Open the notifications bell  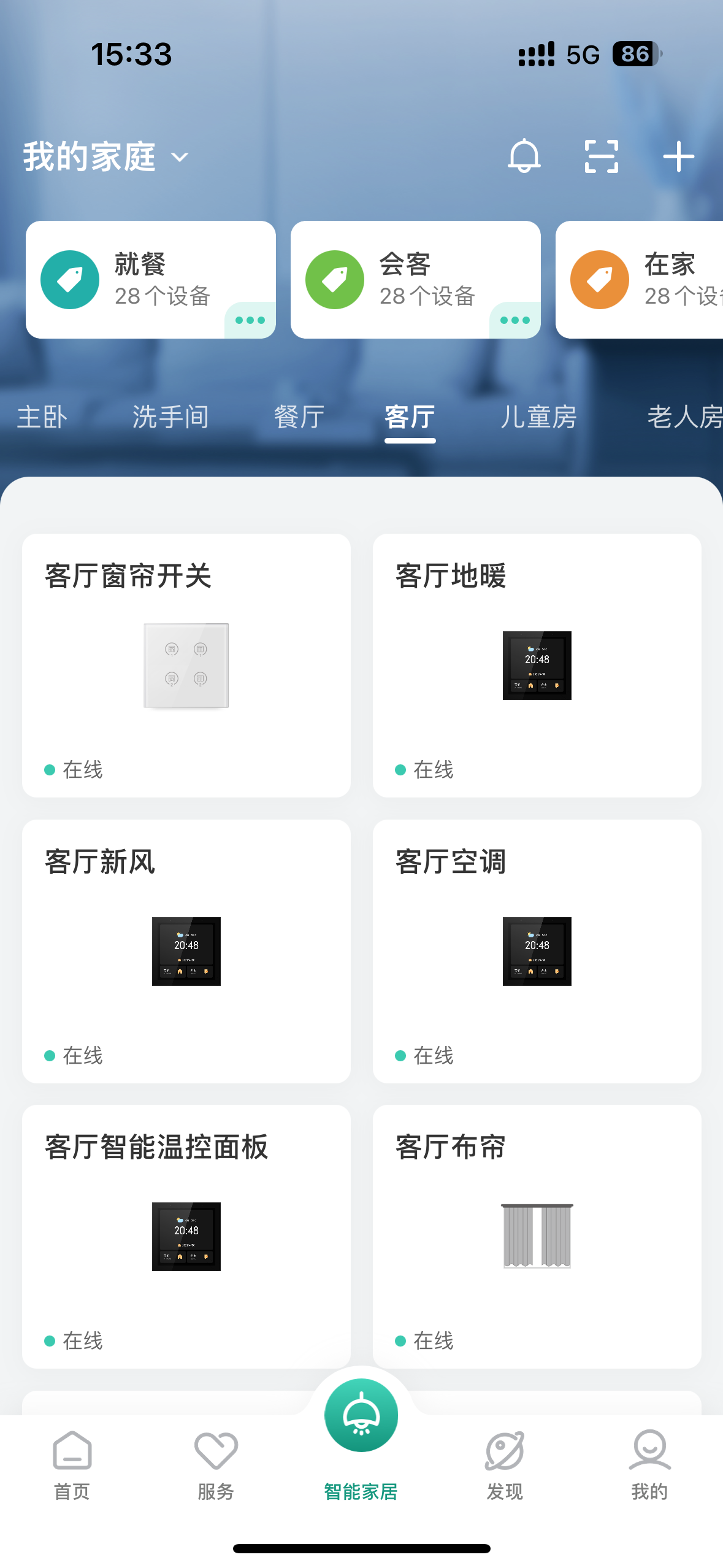pos(524,156)
